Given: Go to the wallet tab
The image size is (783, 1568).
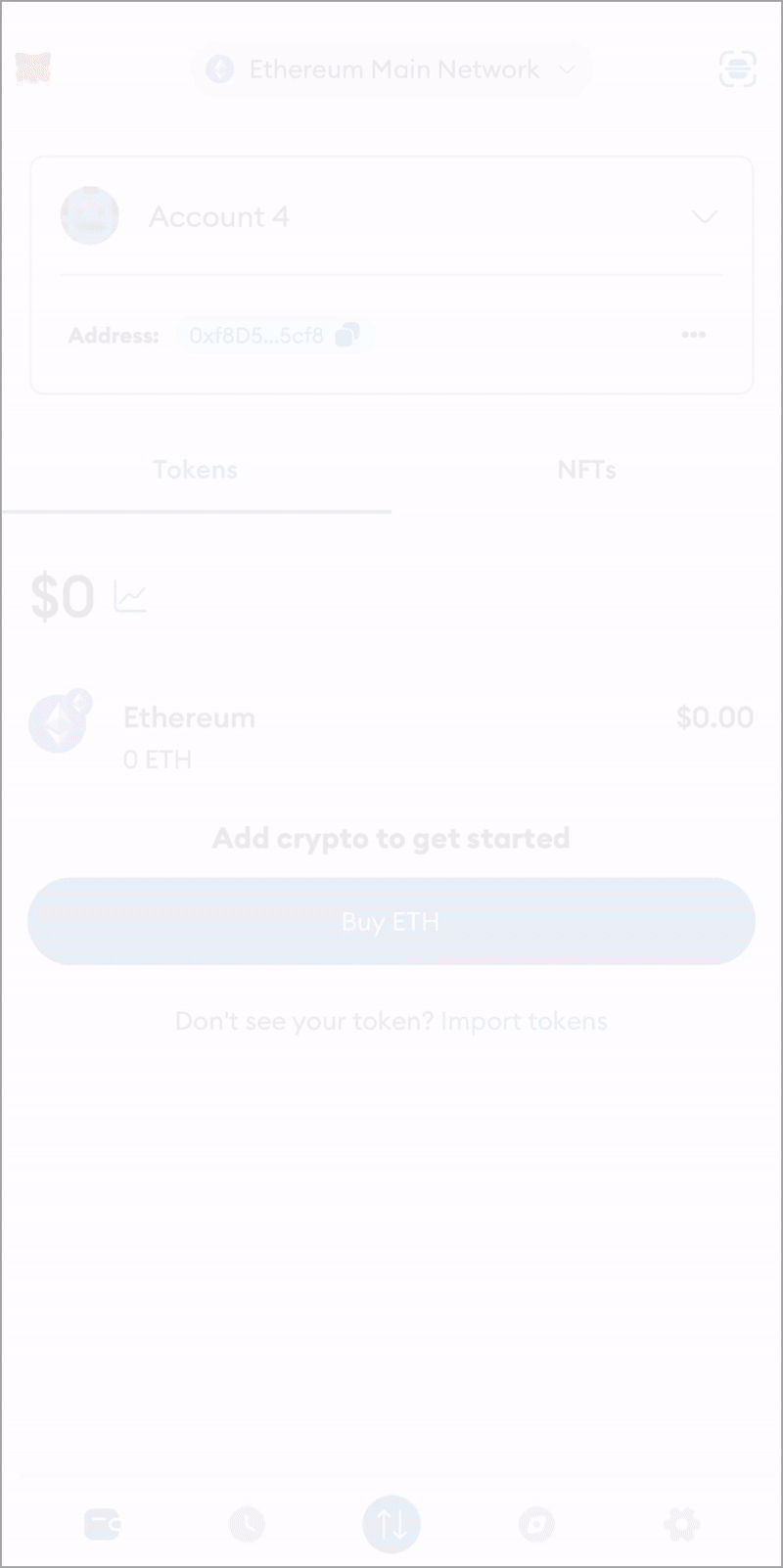Looking at the screenshot, I should (102, 1524).
